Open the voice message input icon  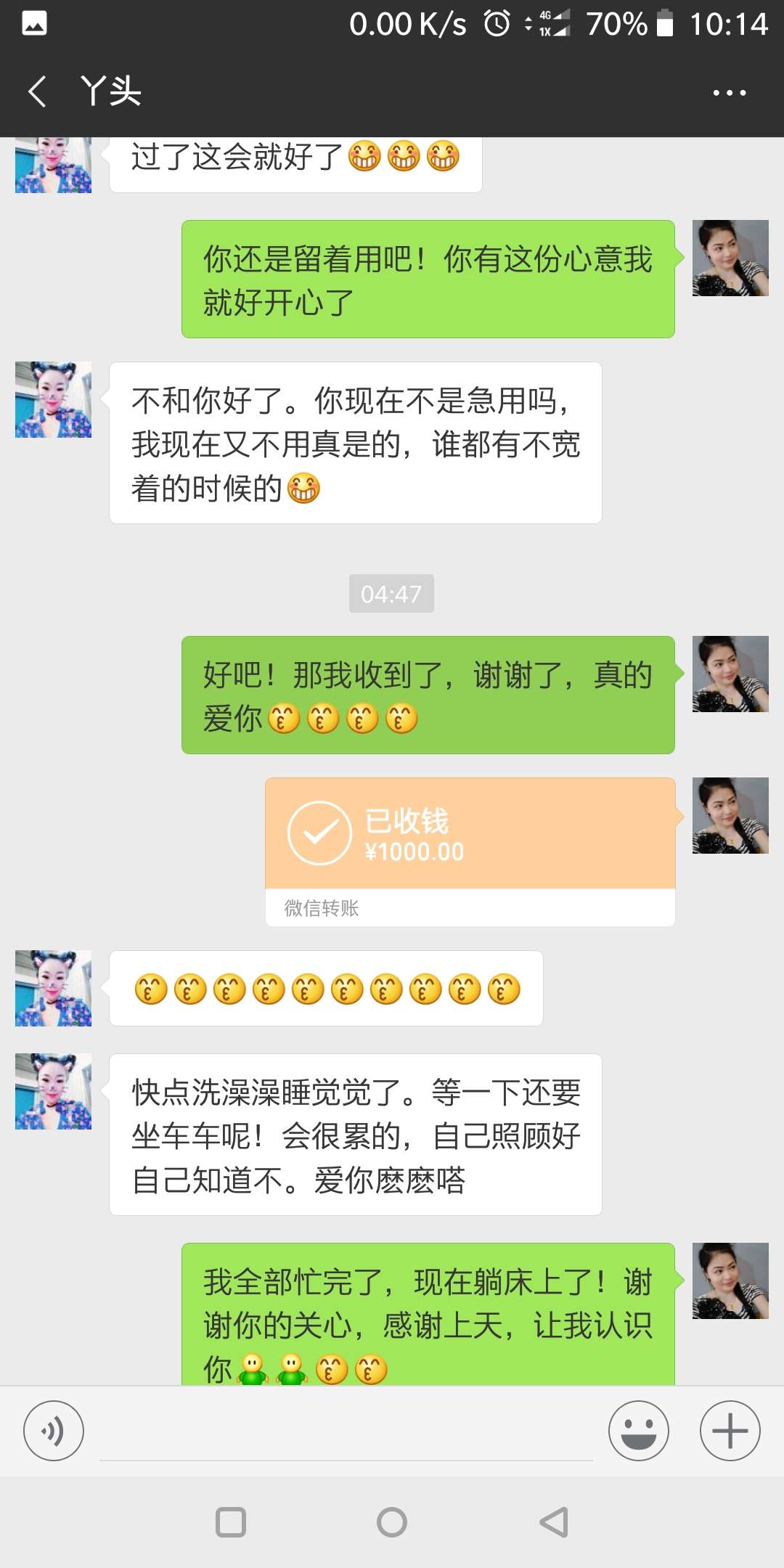[x=54, y=1432]
